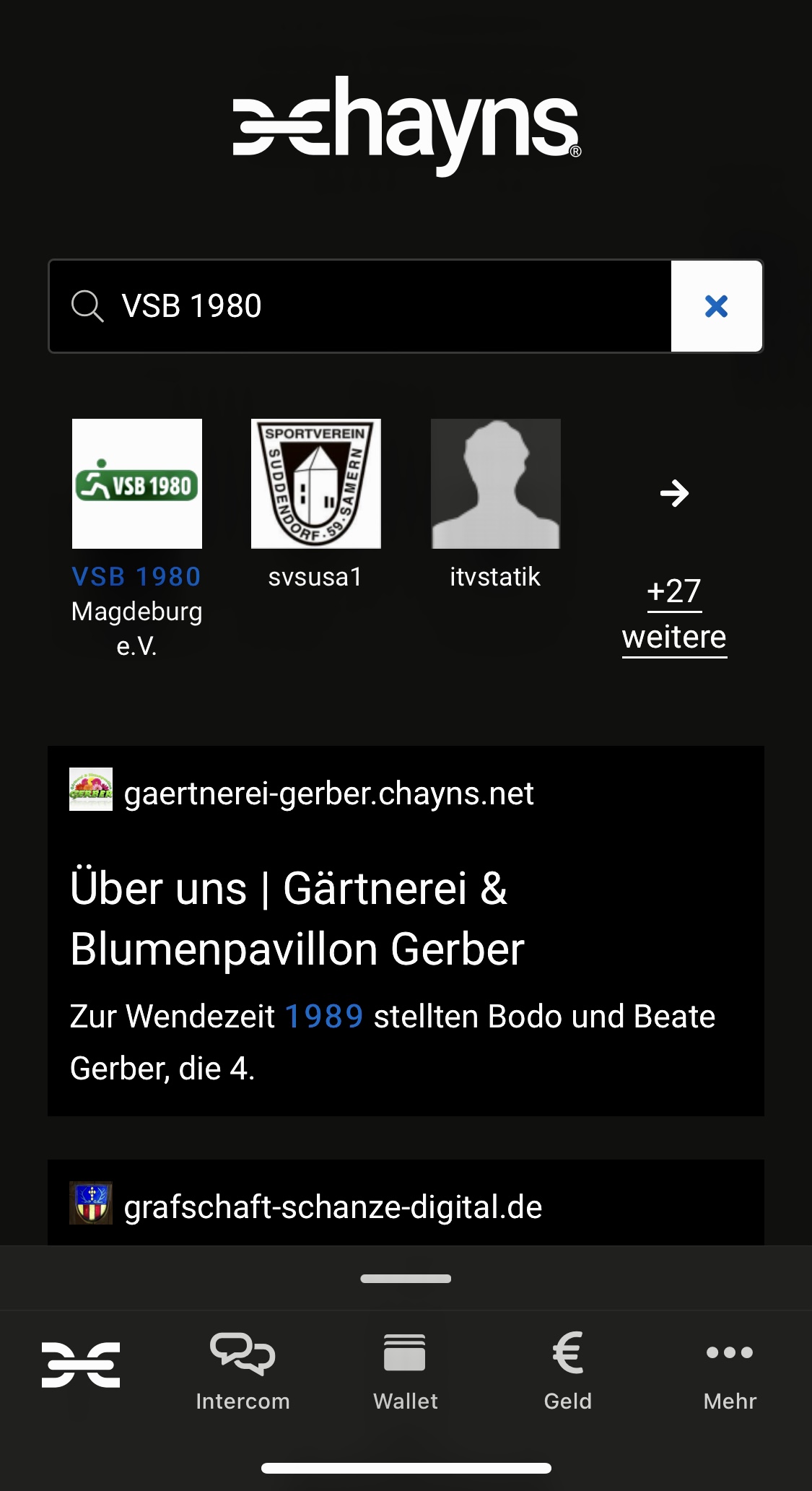Tap the bottom sheet drag handle

pos(406,1279)
